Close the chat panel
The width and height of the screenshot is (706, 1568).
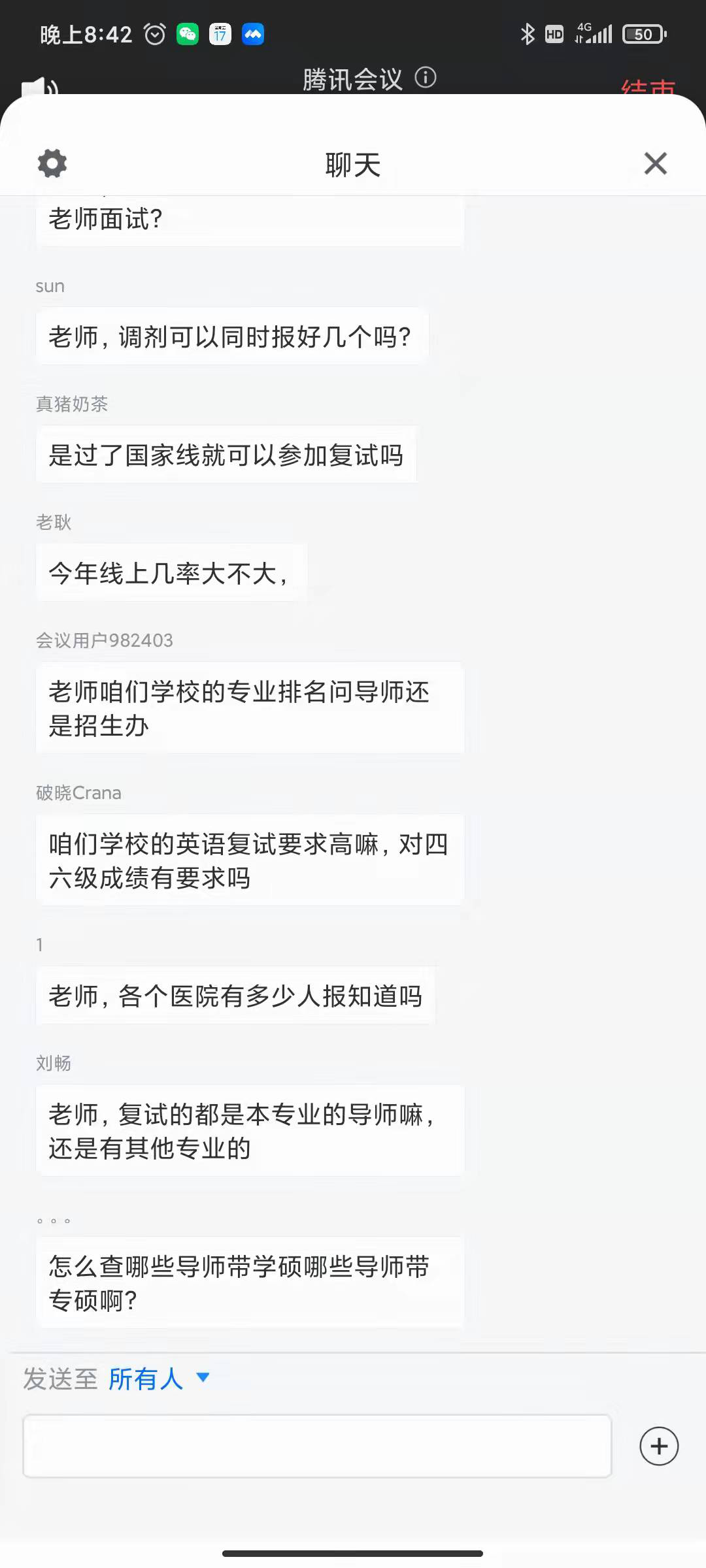point(655,163)
